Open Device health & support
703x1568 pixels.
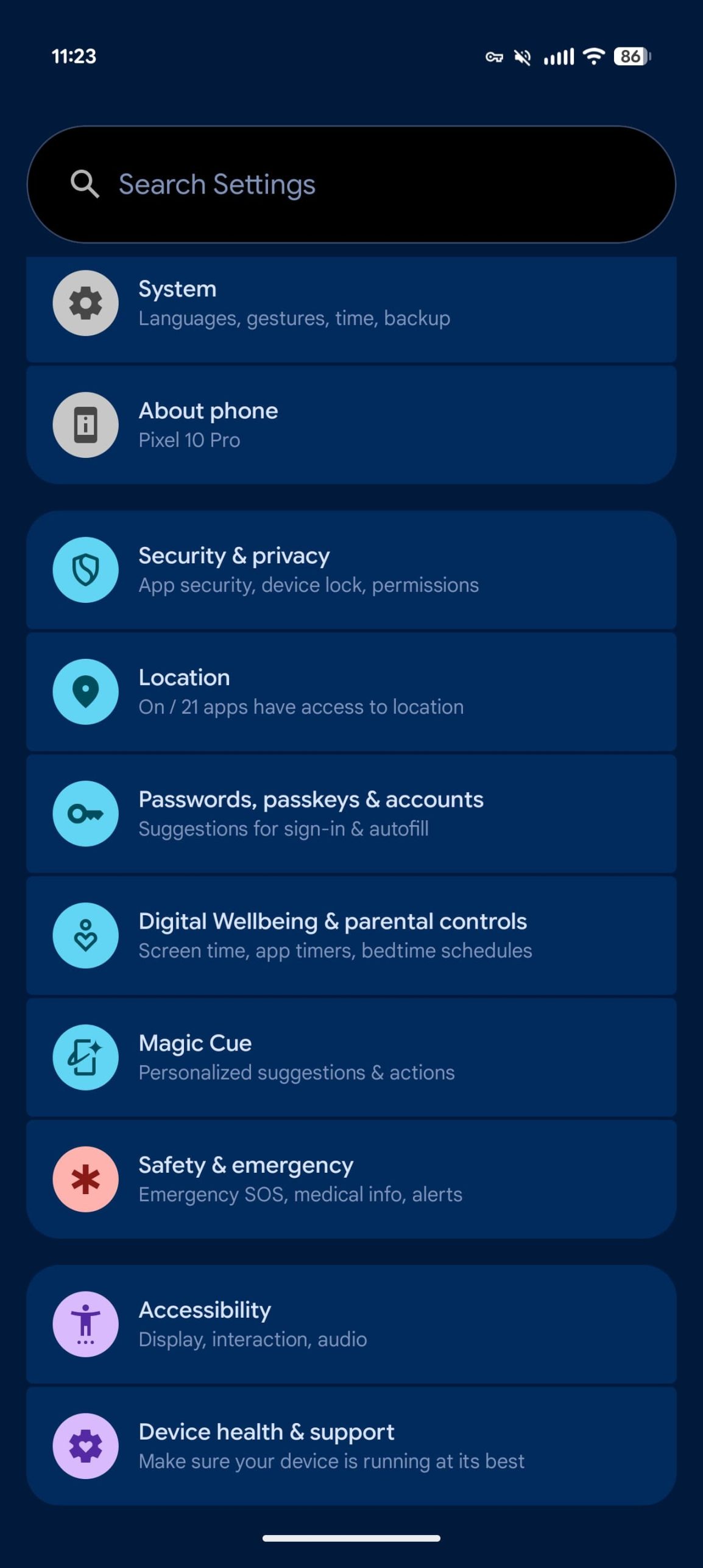click(x=351, y=1446)
